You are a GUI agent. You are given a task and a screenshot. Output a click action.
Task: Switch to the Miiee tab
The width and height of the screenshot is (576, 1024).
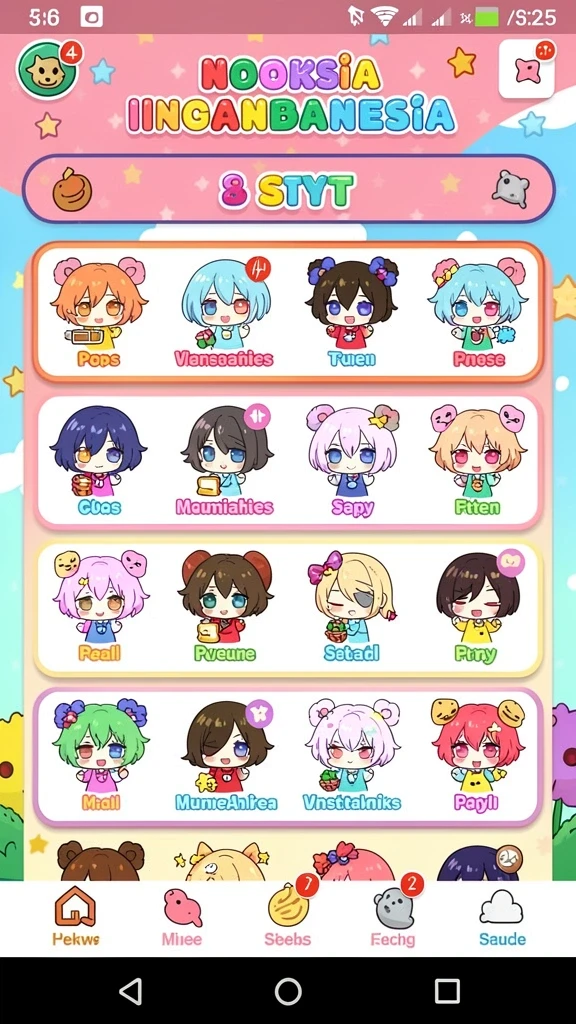pyautogui.click(x=182, y=919)
